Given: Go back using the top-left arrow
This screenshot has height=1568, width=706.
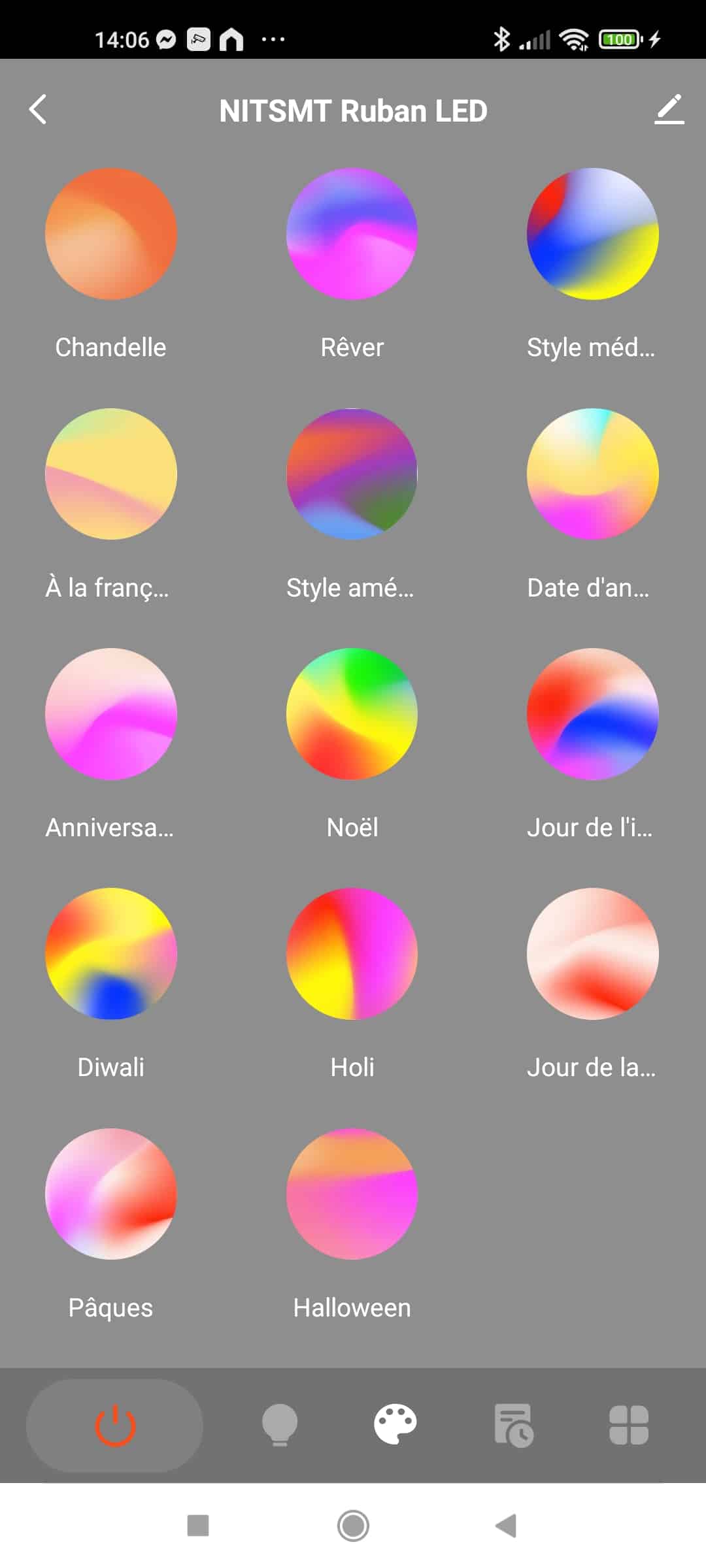Looking at the screenshot, I should (38, 110).
